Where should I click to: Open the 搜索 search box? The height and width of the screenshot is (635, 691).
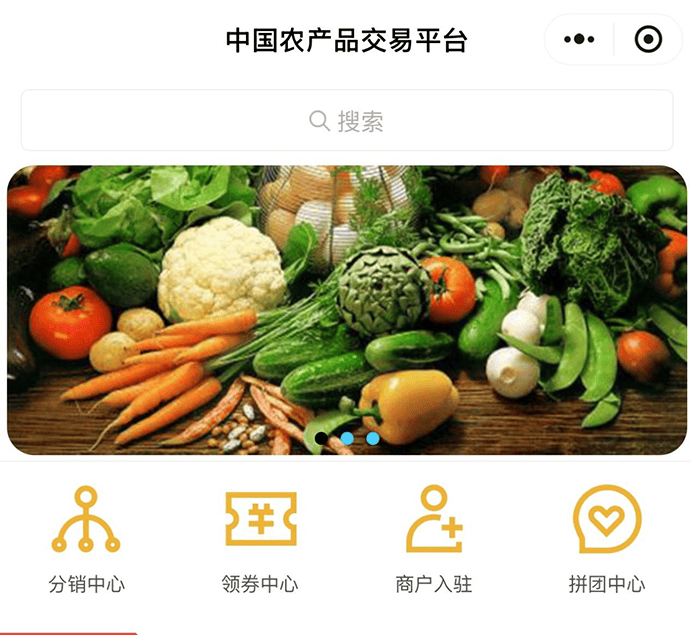346,121
